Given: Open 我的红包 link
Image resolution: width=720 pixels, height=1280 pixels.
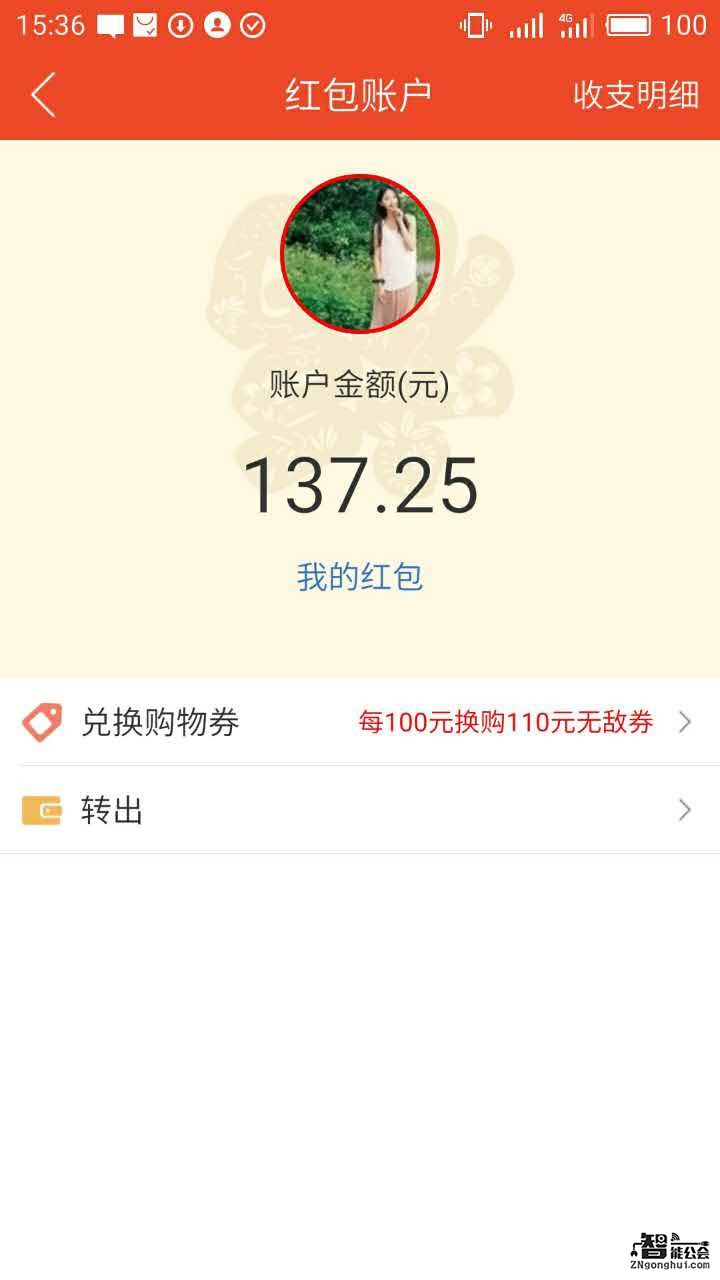Looking at the screenshot, I should point(360,576).
